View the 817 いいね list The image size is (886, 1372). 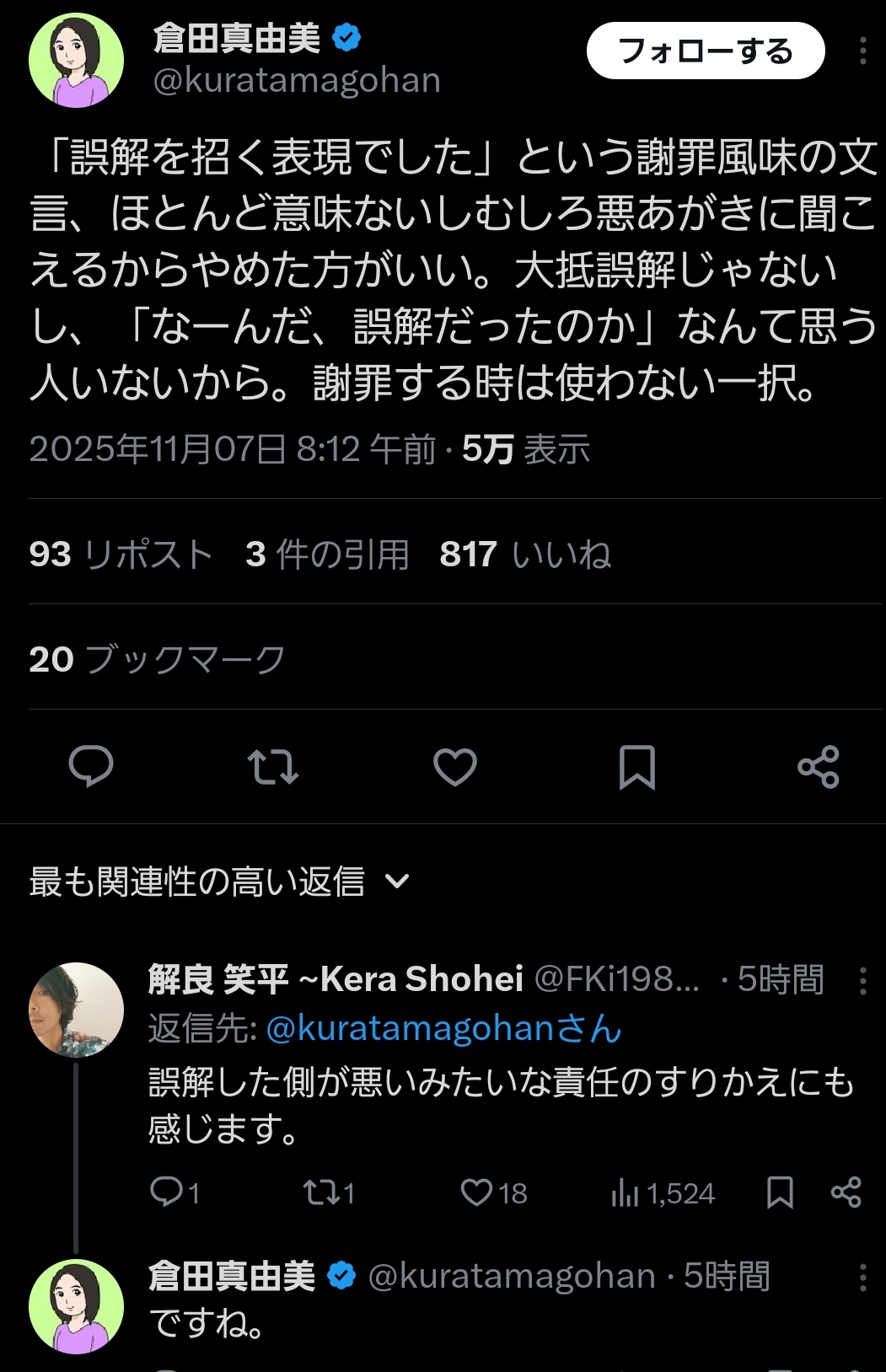click(x=525, y=555)
